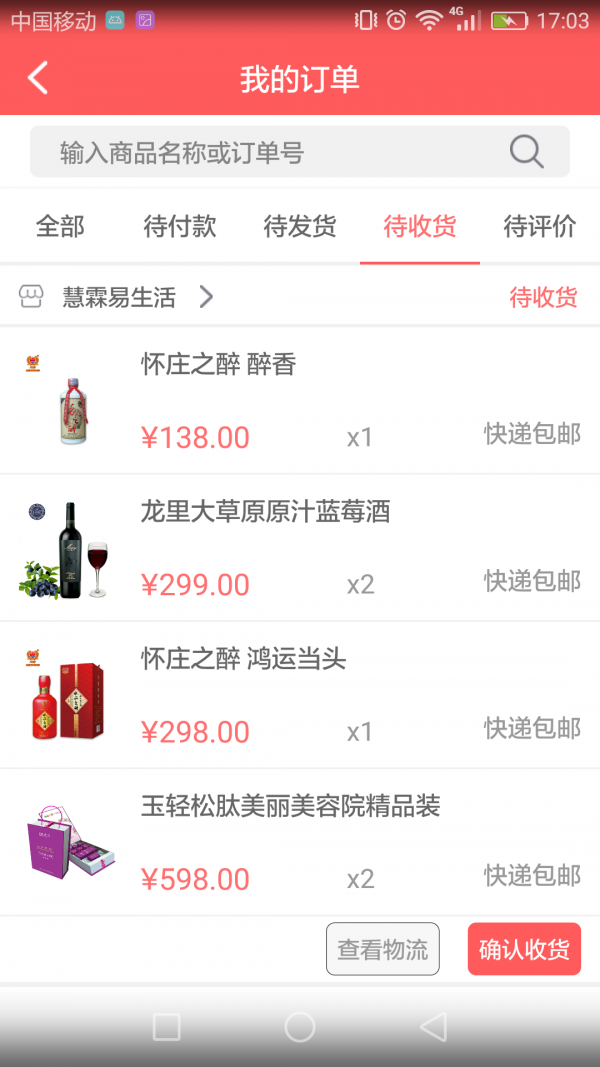
Task: Open the 慧霖易生活 store page
Action: 118,297
